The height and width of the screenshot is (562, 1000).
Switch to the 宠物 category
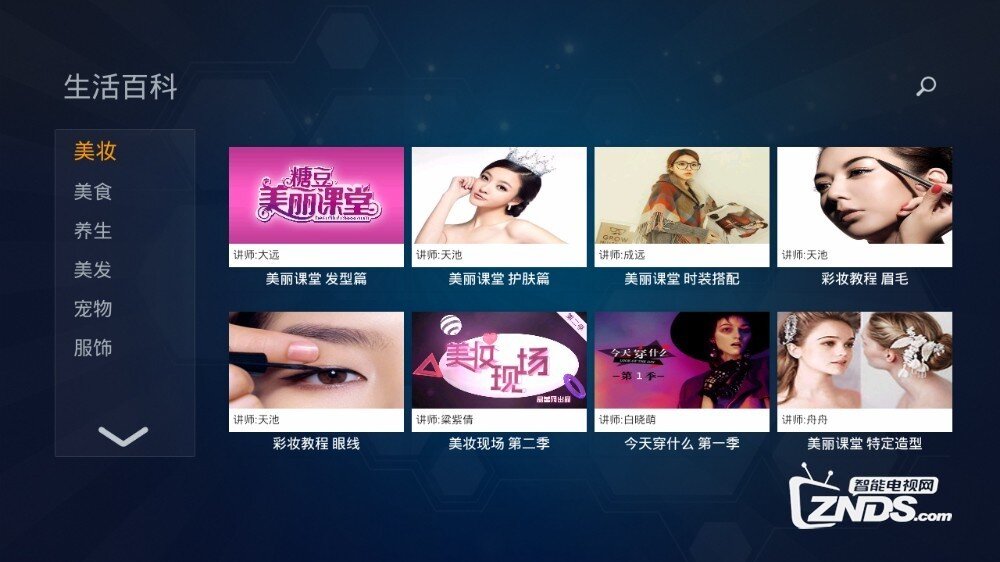93,309
